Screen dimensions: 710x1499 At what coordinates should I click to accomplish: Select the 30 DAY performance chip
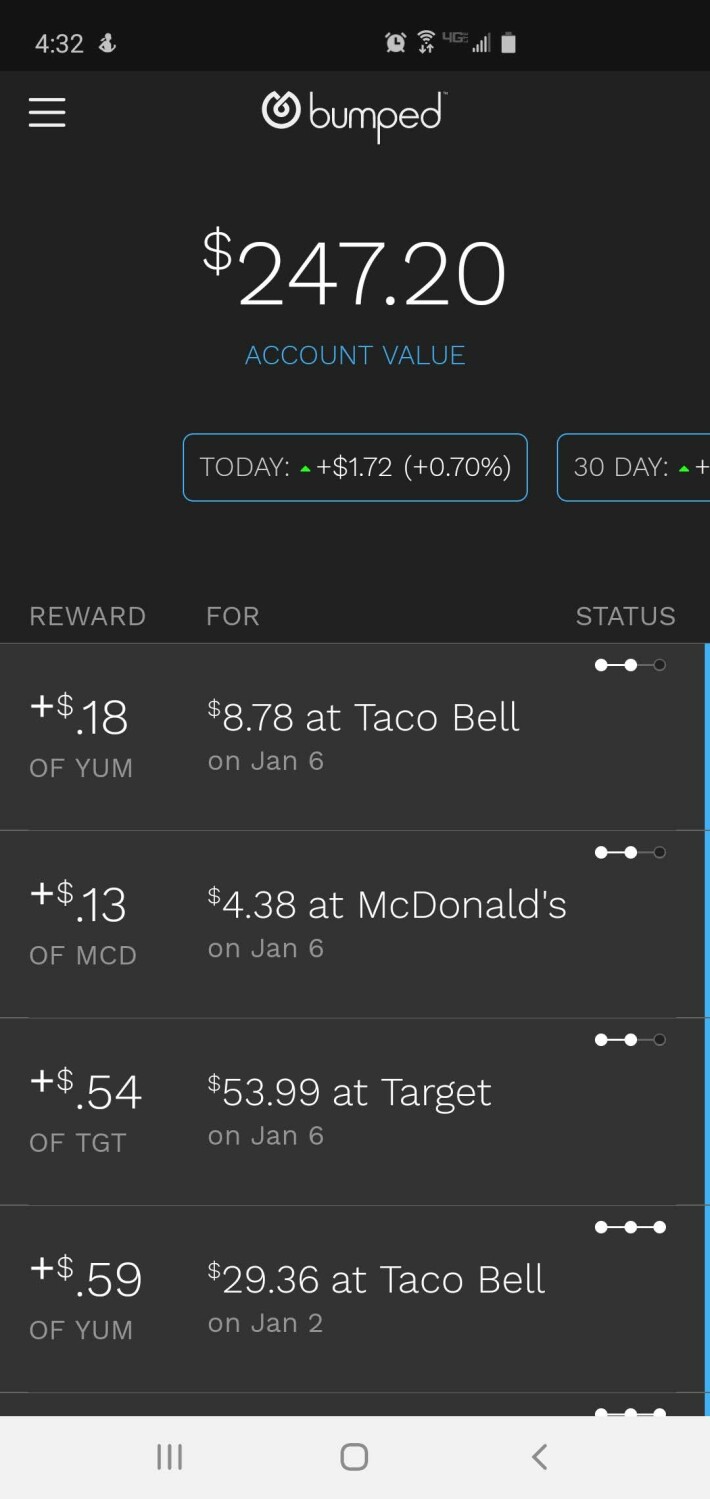[633, 467]
